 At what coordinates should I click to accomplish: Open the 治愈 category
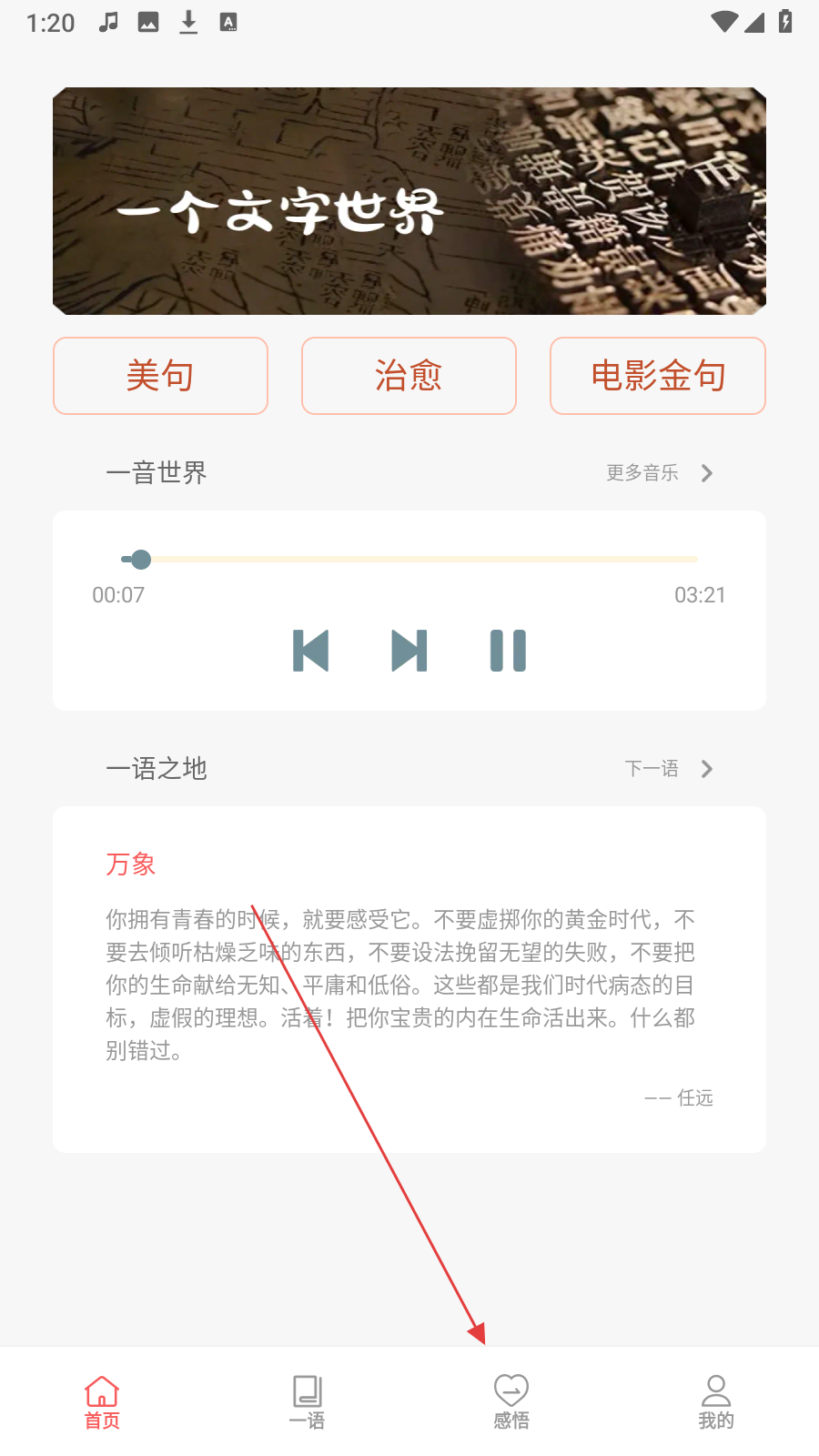(409, 376)
